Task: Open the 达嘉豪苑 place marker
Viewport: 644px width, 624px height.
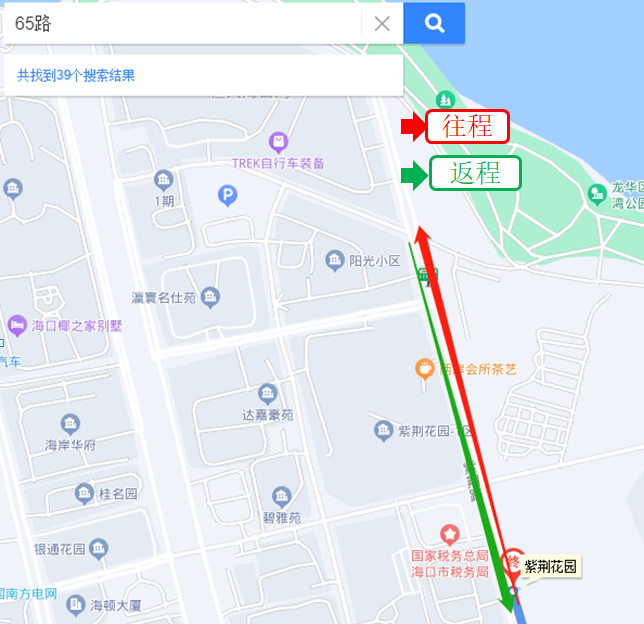Action: coord(268,393)
